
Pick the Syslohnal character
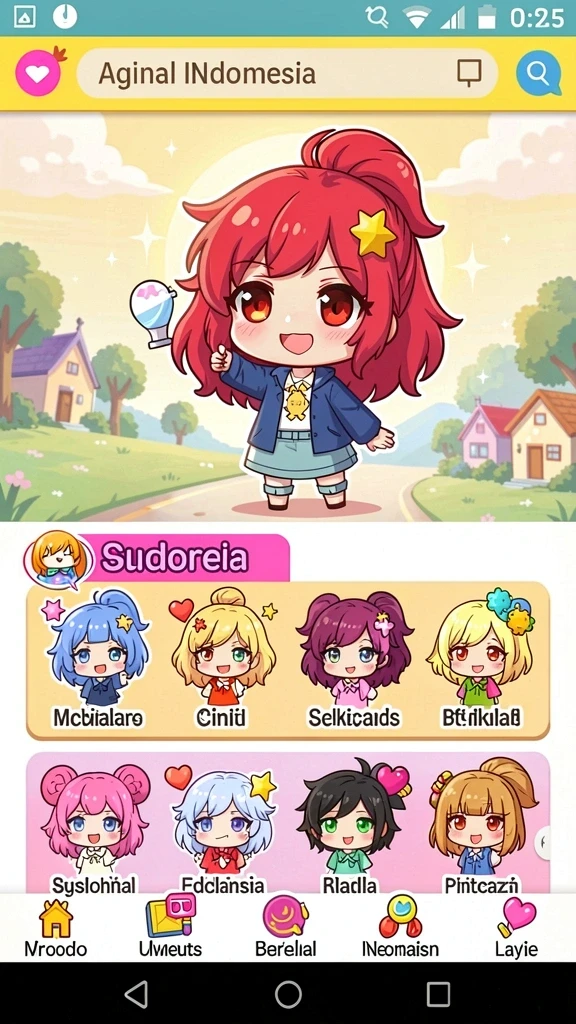point(94,827)
